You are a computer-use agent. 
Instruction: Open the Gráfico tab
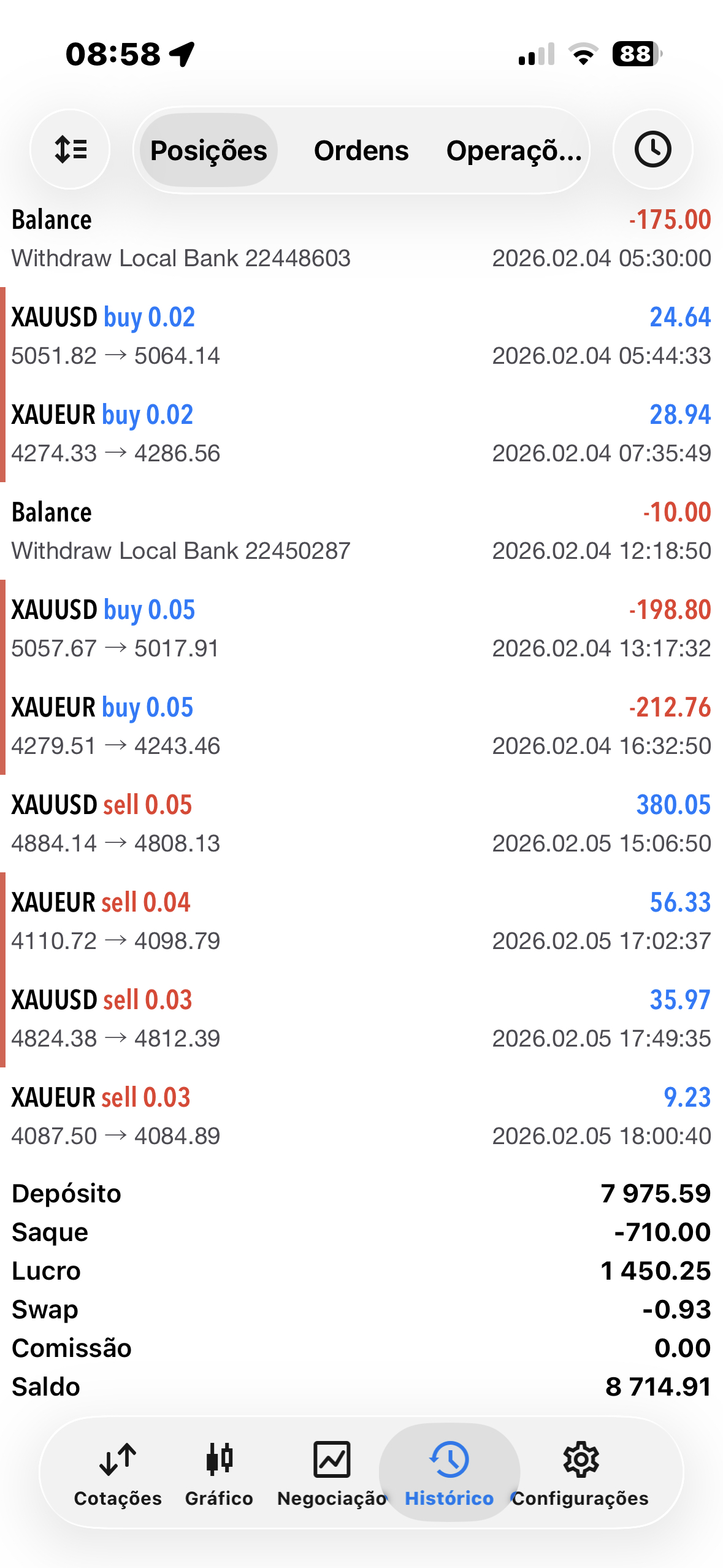tap(219, 1474)
